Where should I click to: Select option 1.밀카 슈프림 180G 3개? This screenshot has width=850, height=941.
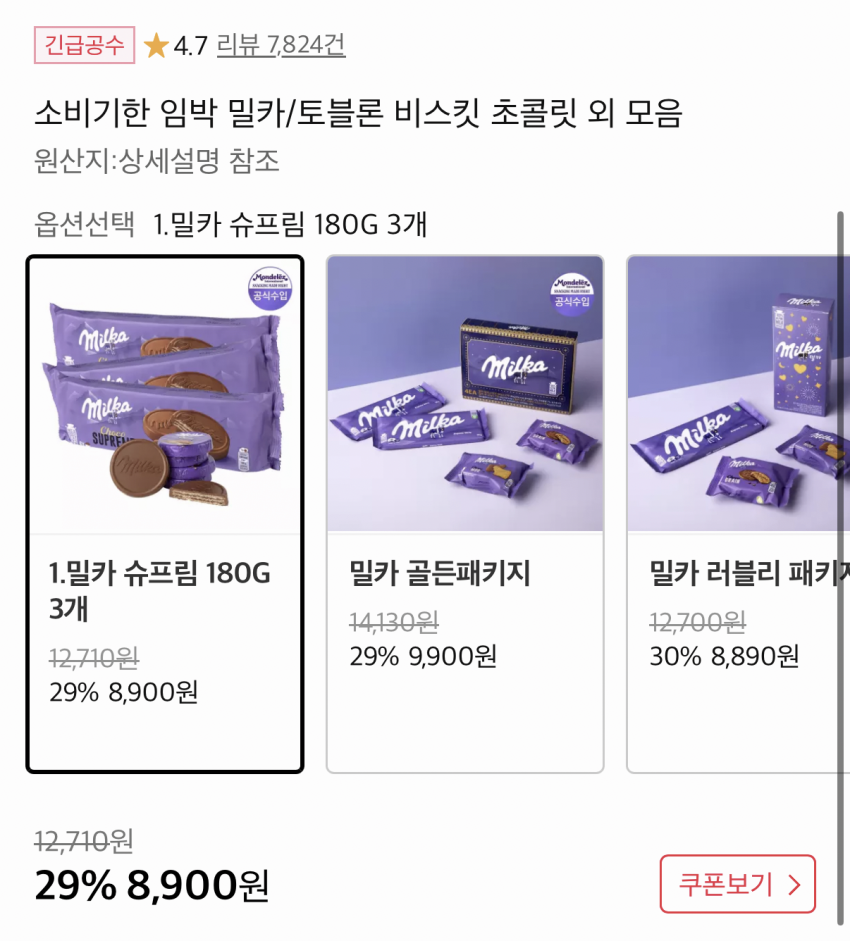click(x=165, y=514)
